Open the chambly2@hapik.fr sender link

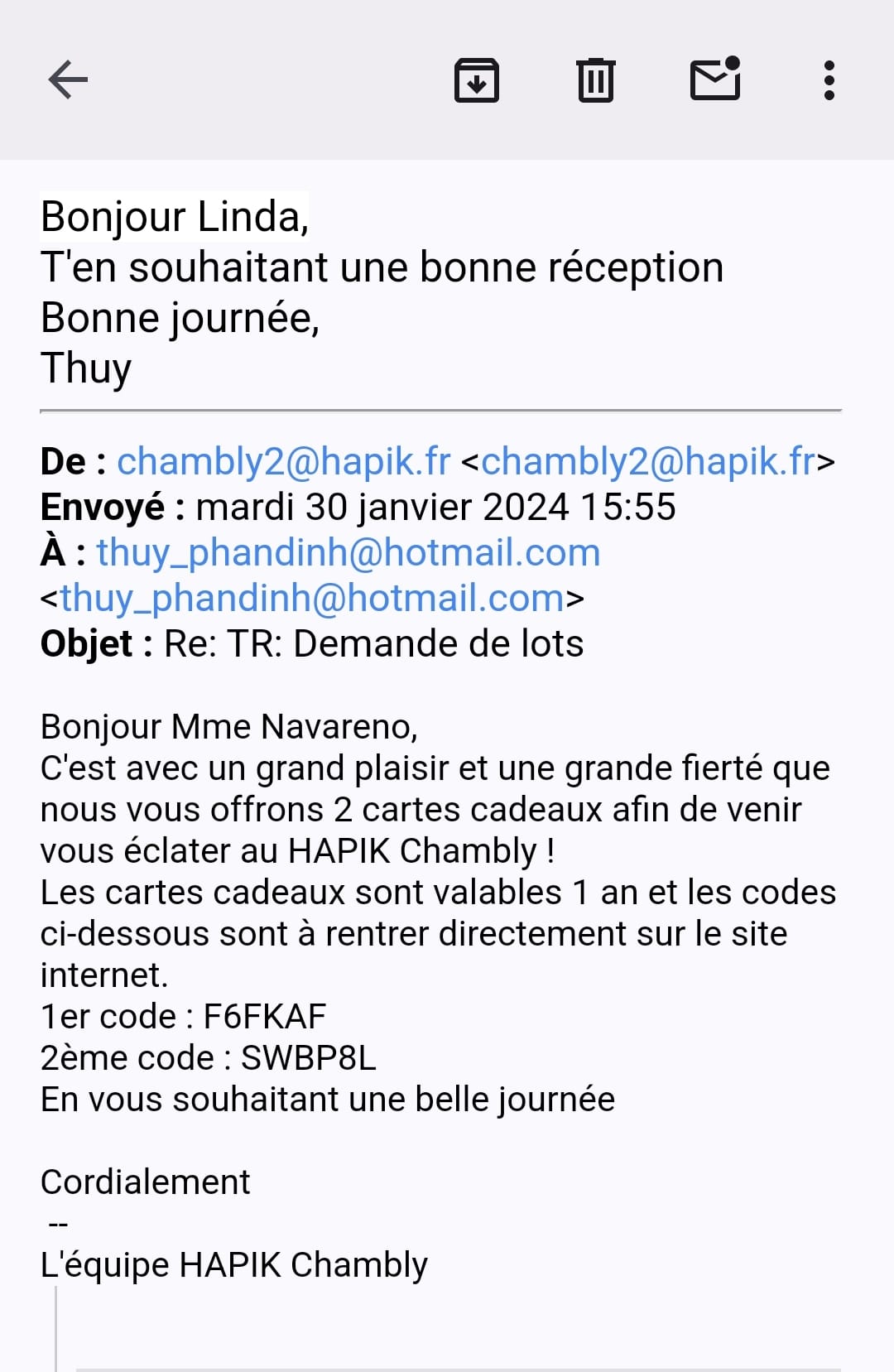tap(283, 461)
